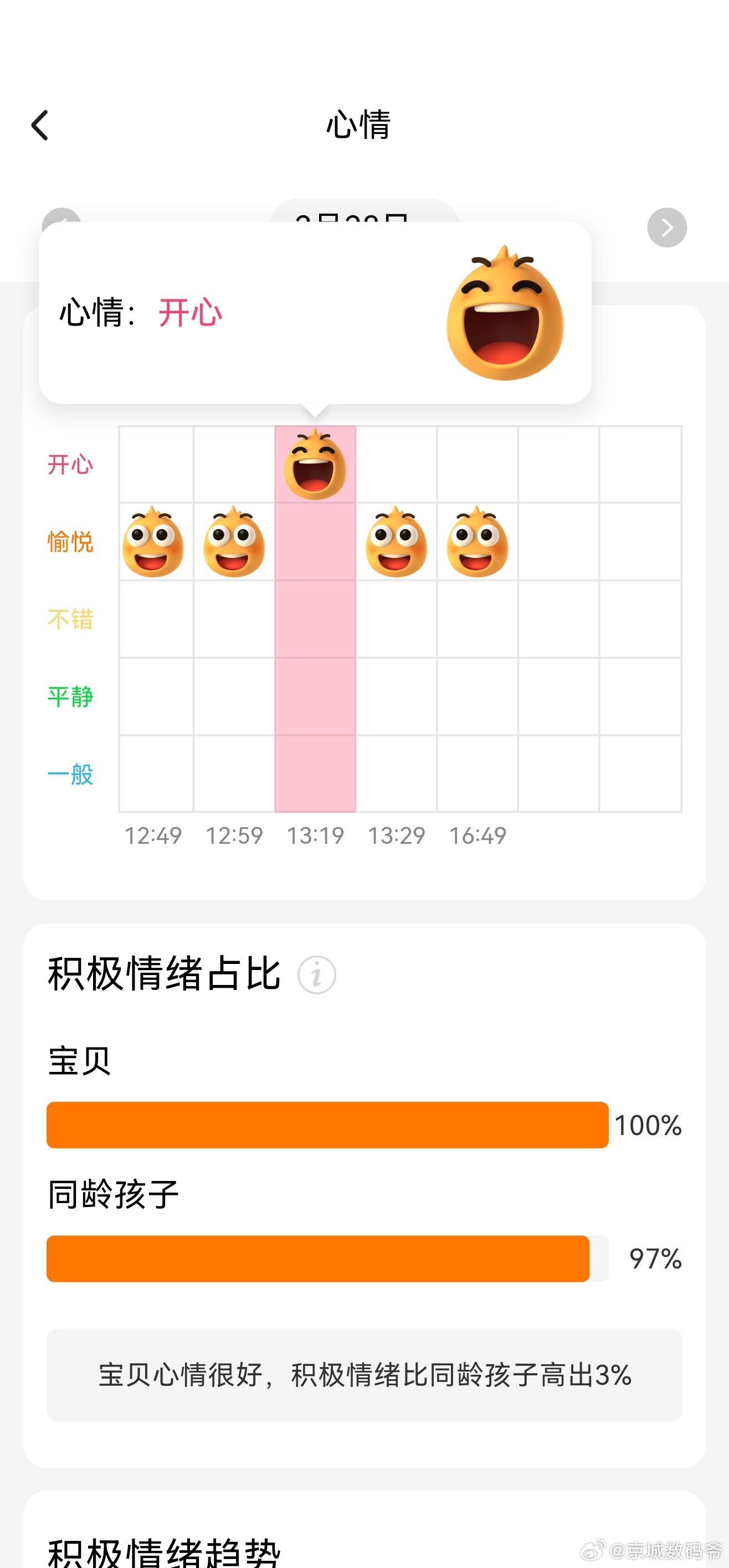Tap the back arrow in the header
Image resolution: width=729 pixels, height=1568 pixels.
coord(40,125)
